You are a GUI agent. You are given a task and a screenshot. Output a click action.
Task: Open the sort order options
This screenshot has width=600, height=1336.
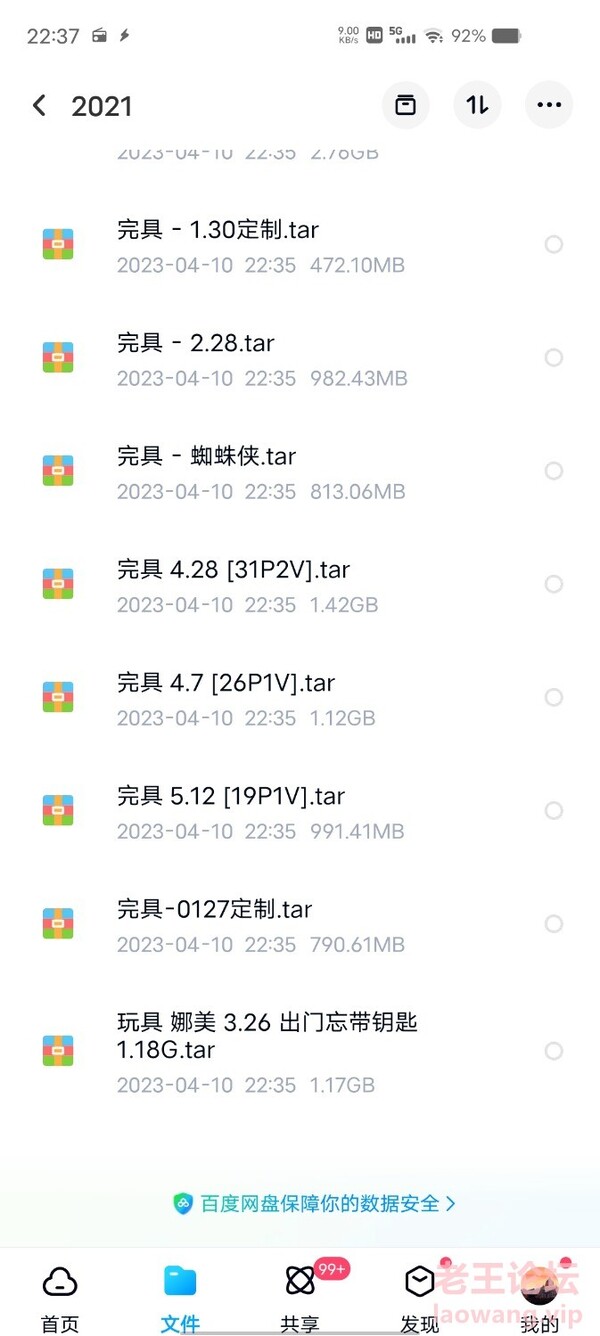tap(477, 105)
